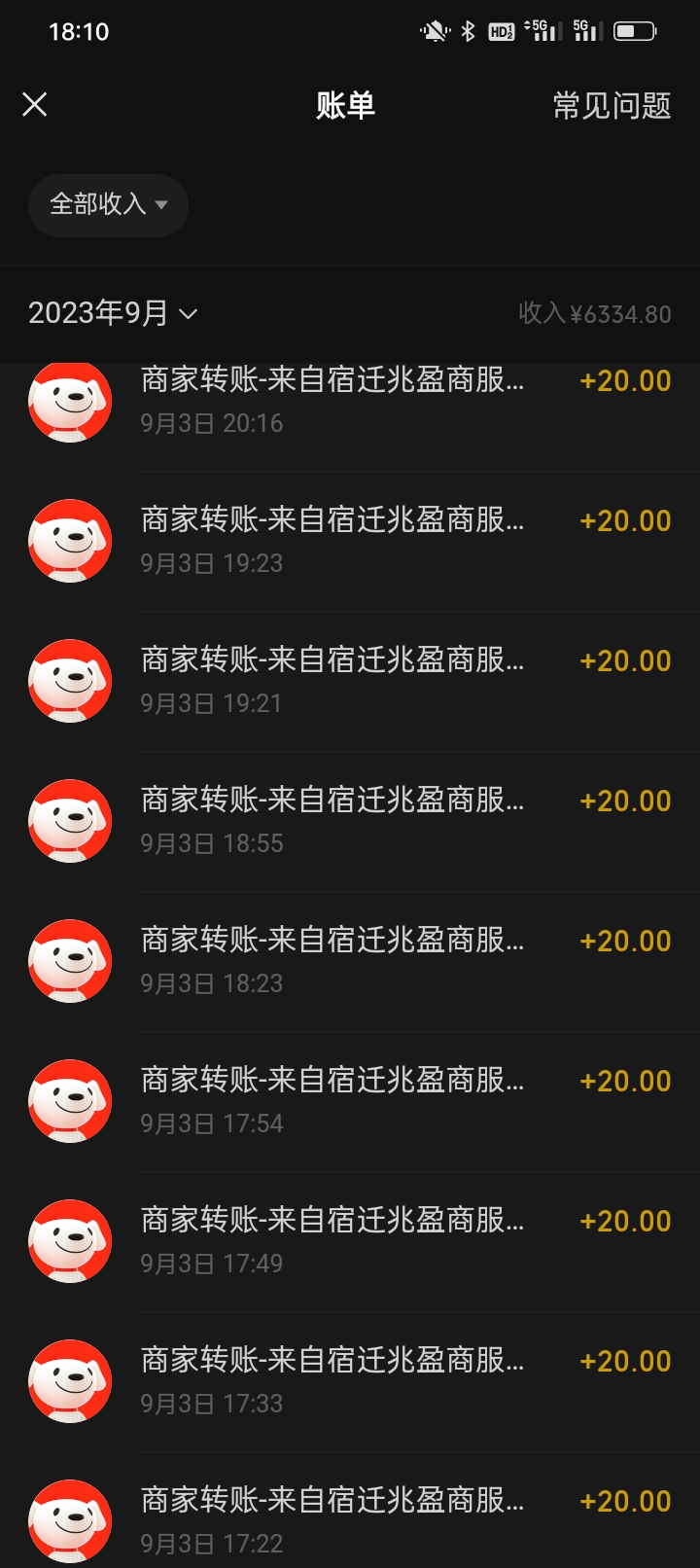View the 9月3日 18:23 transfer details

(x=350, y=962)
